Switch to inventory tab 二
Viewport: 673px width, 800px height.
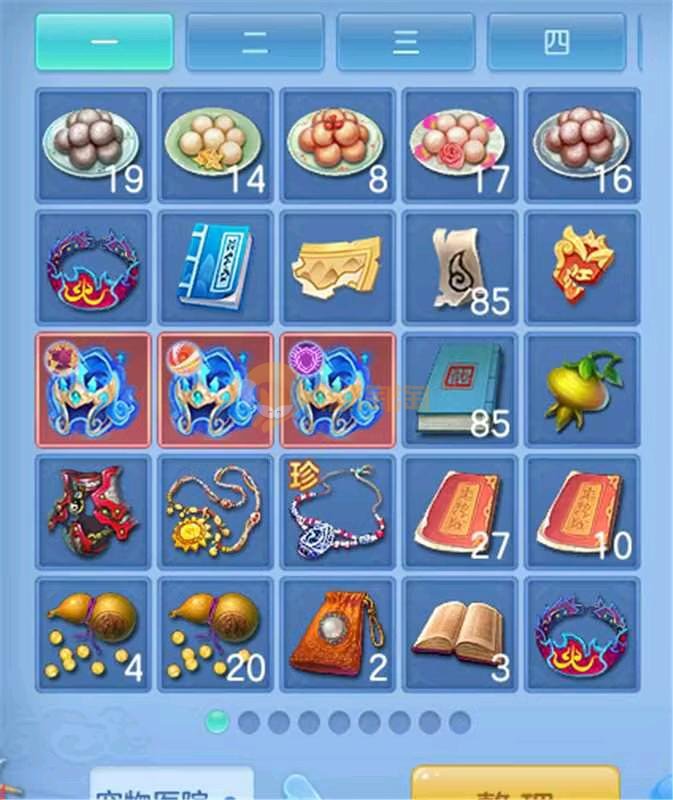tap(255, 41)
